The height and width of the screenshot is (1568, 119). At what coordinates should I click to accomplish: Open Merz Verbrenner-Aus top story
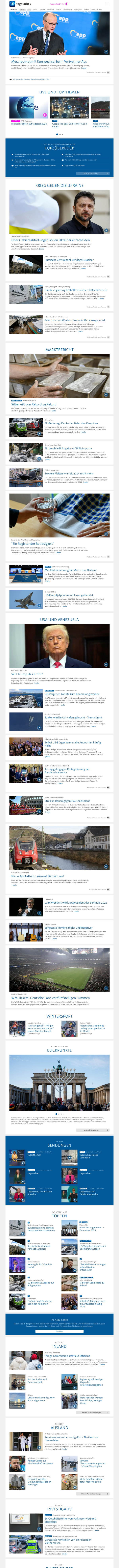(49, 61)
